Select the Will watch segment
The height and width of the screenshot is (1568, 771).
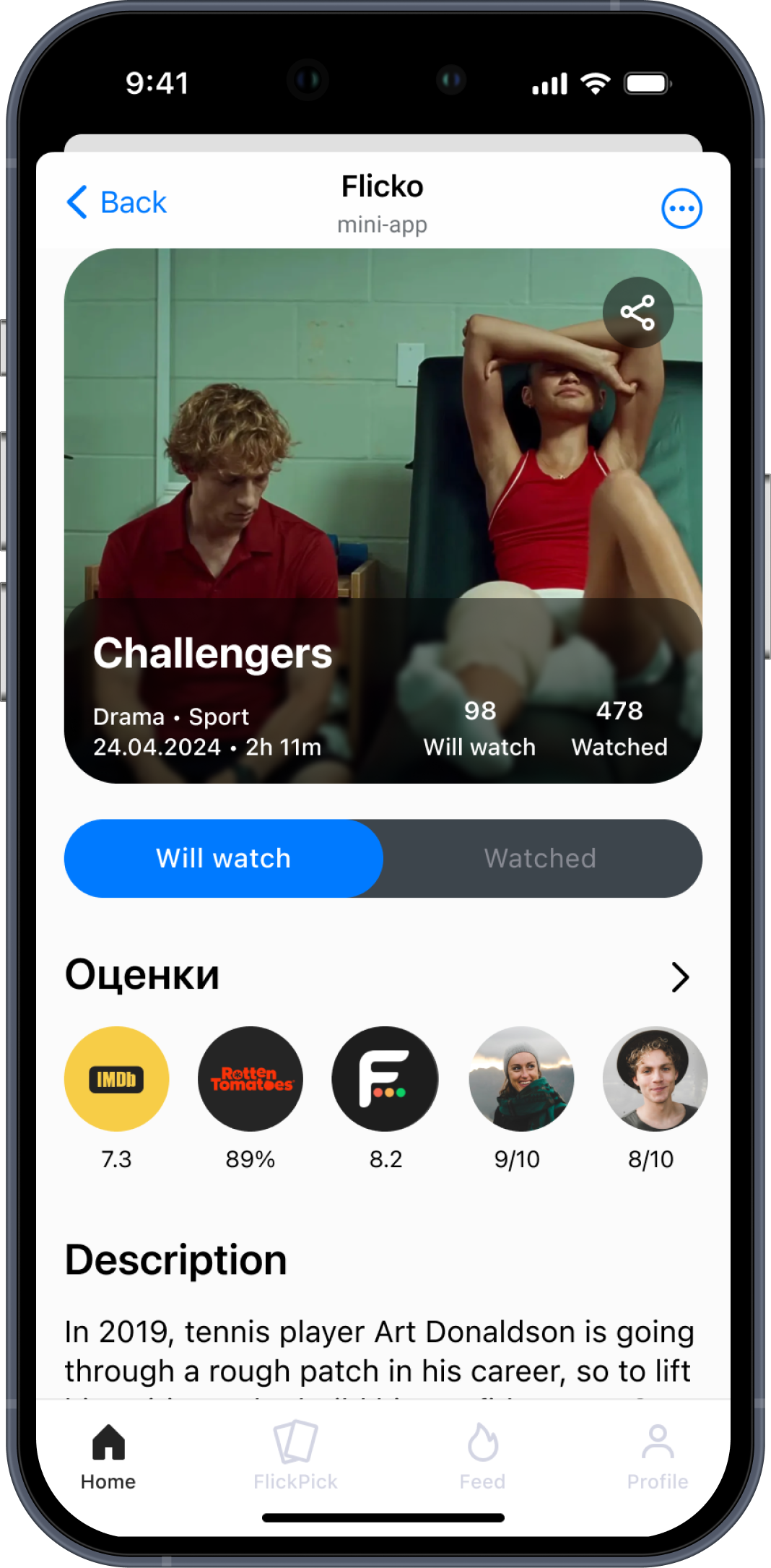click(x=224, y=858)
